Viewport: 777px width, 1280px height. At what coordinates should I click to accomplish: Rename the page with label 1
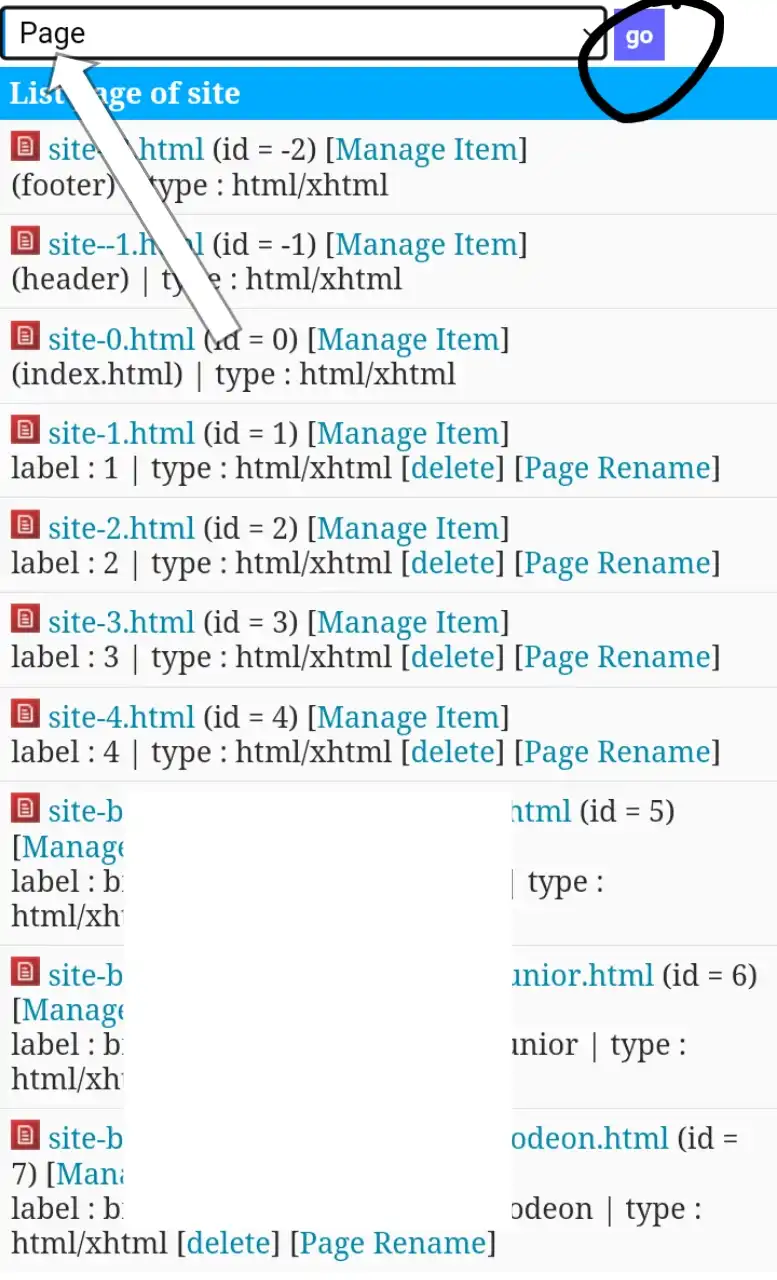(x=616, y=468)
